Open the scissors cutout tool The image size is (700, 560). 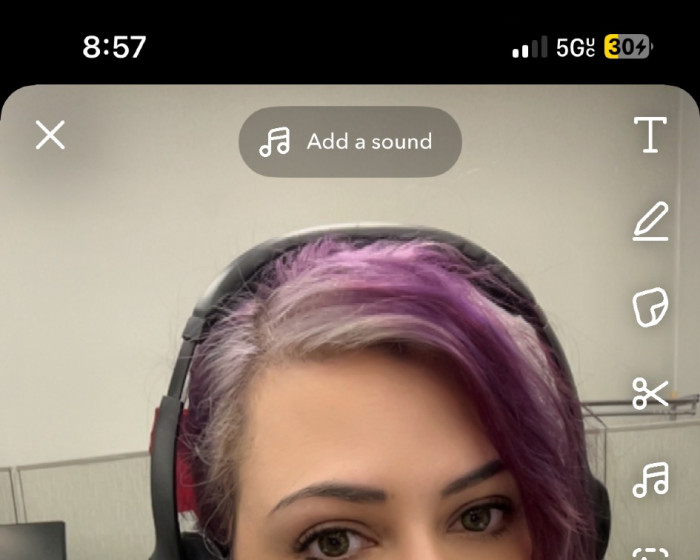coord(650,394)
